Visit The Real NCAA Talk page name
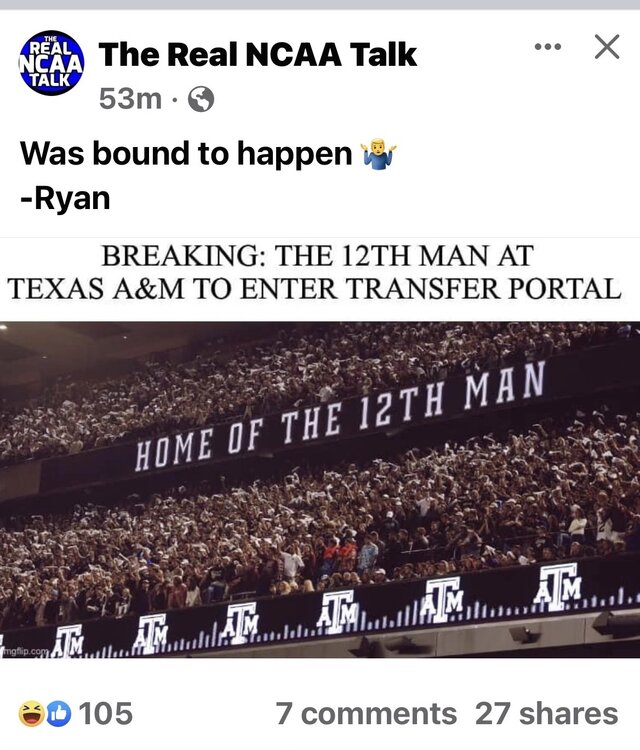 pos(258,55)
